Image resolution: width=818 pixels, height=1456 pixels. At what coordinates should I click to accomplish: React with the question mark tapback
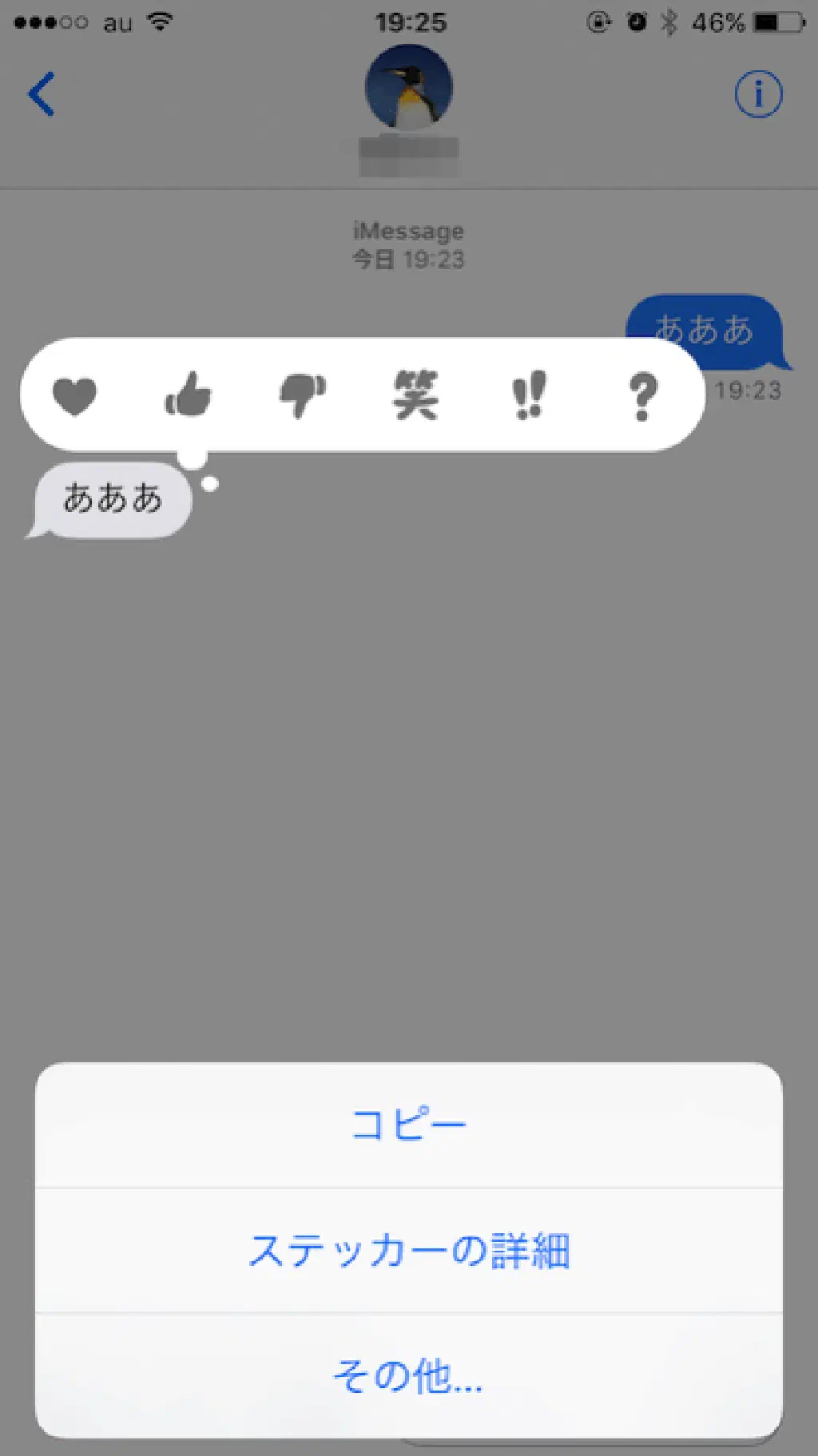642,397
